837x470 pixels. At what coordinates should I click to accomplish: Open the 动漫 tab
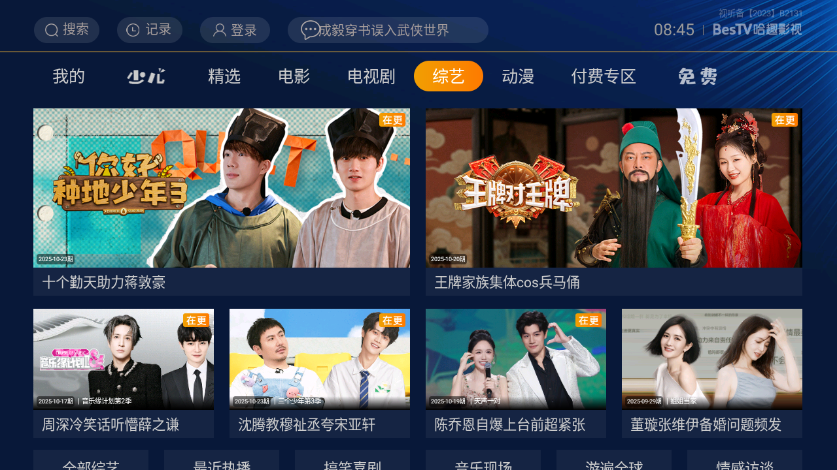click(x=518, y=76)
